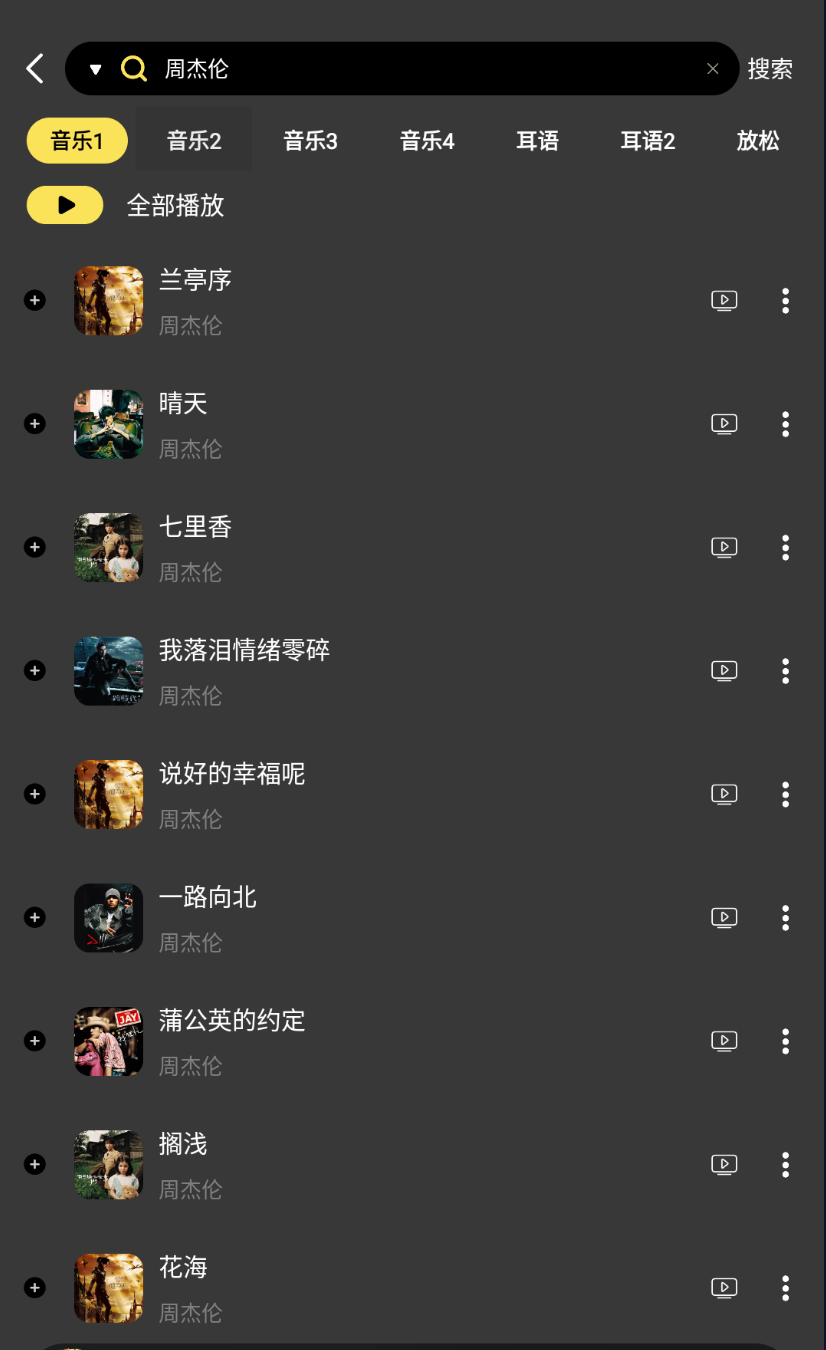Switch to the 音乐3 tab

coord(310,141)
